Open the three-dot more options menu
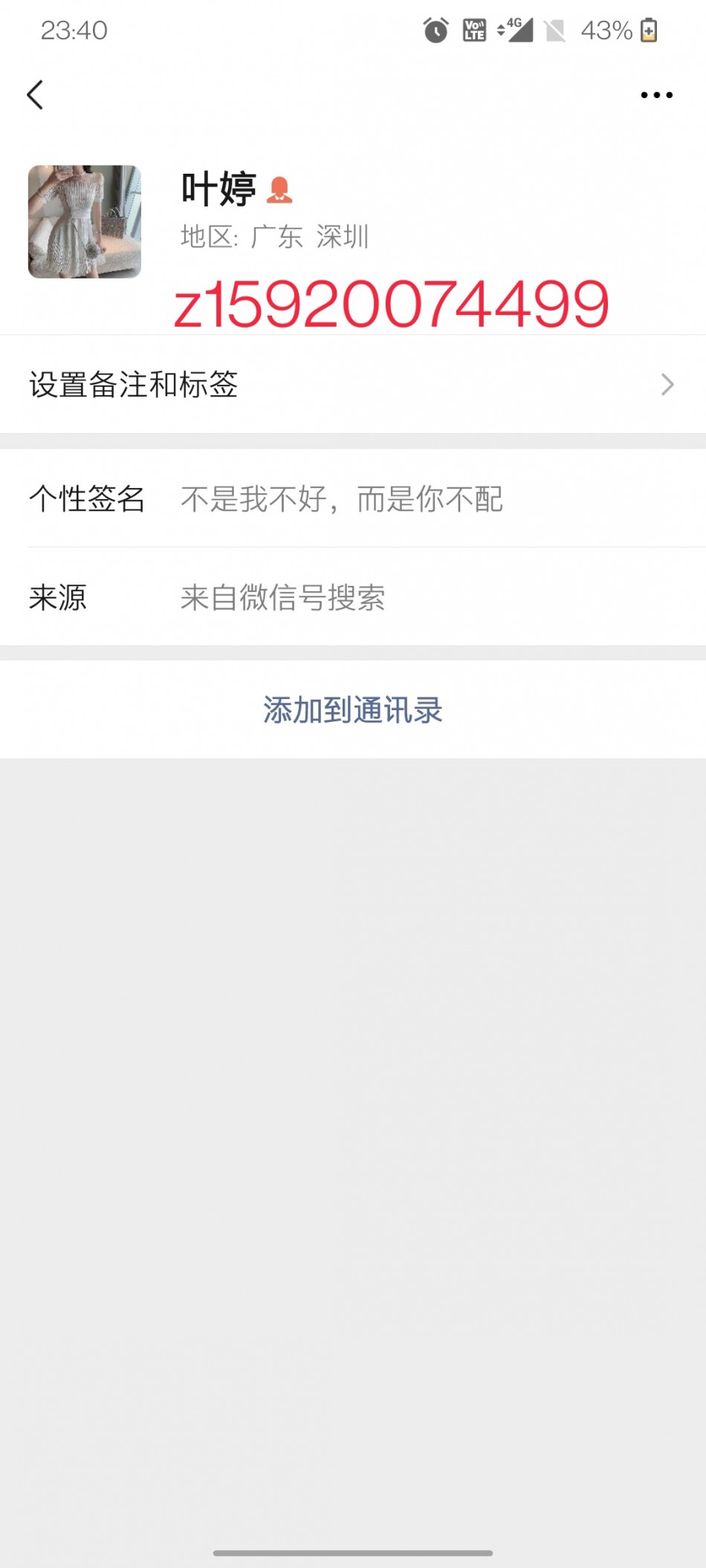The image size is (706, 1568). (x=656, y=95)
